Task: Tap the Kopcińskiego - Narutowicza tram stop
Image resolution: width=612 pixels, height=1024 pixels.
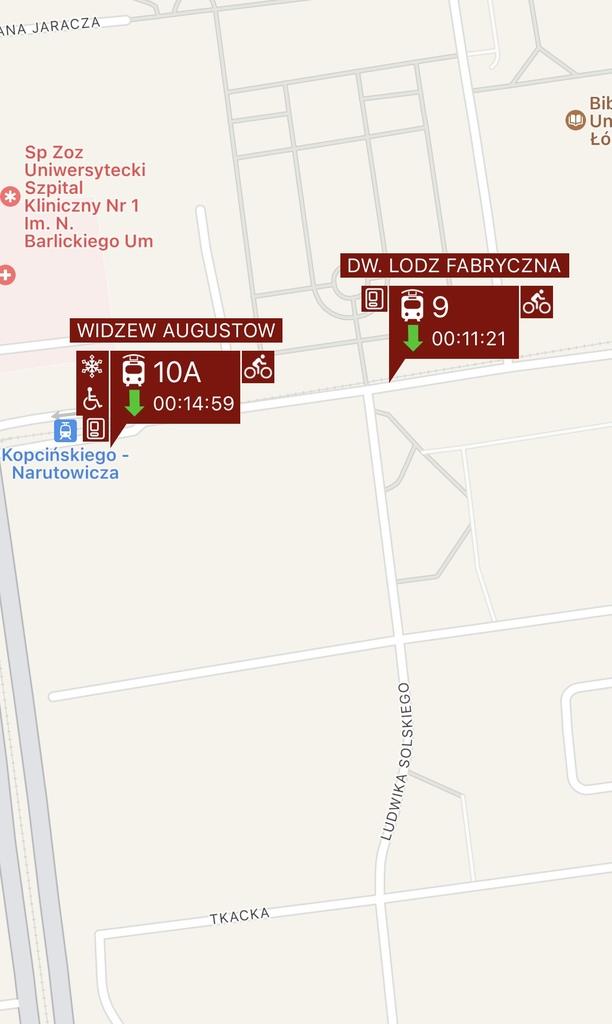Action: (x=65, y=431)
